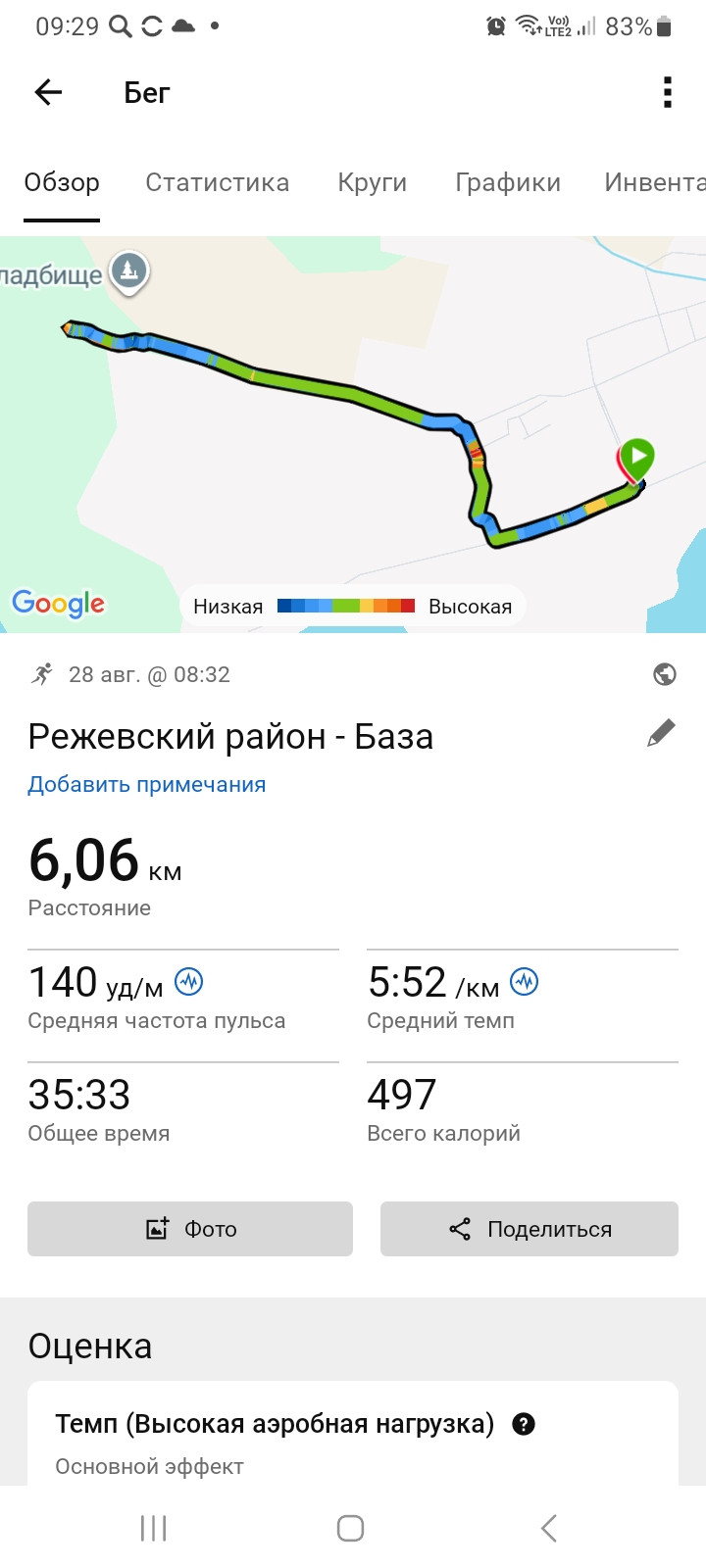Viewport: 706px width, 1568px height.
Task: Open the running route map
Action: (x=353, y=434)
